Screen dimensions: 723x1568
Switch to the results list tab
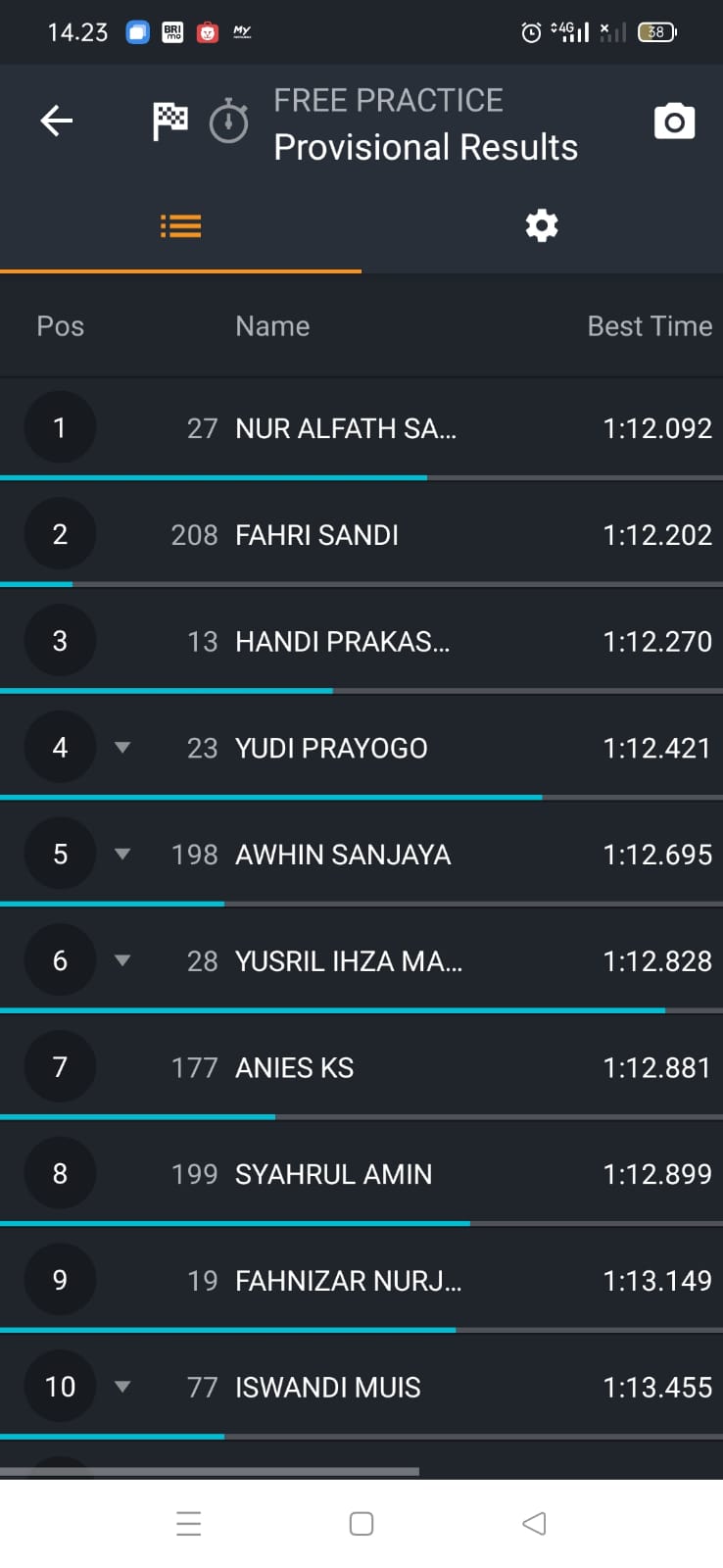coord(181,226)
